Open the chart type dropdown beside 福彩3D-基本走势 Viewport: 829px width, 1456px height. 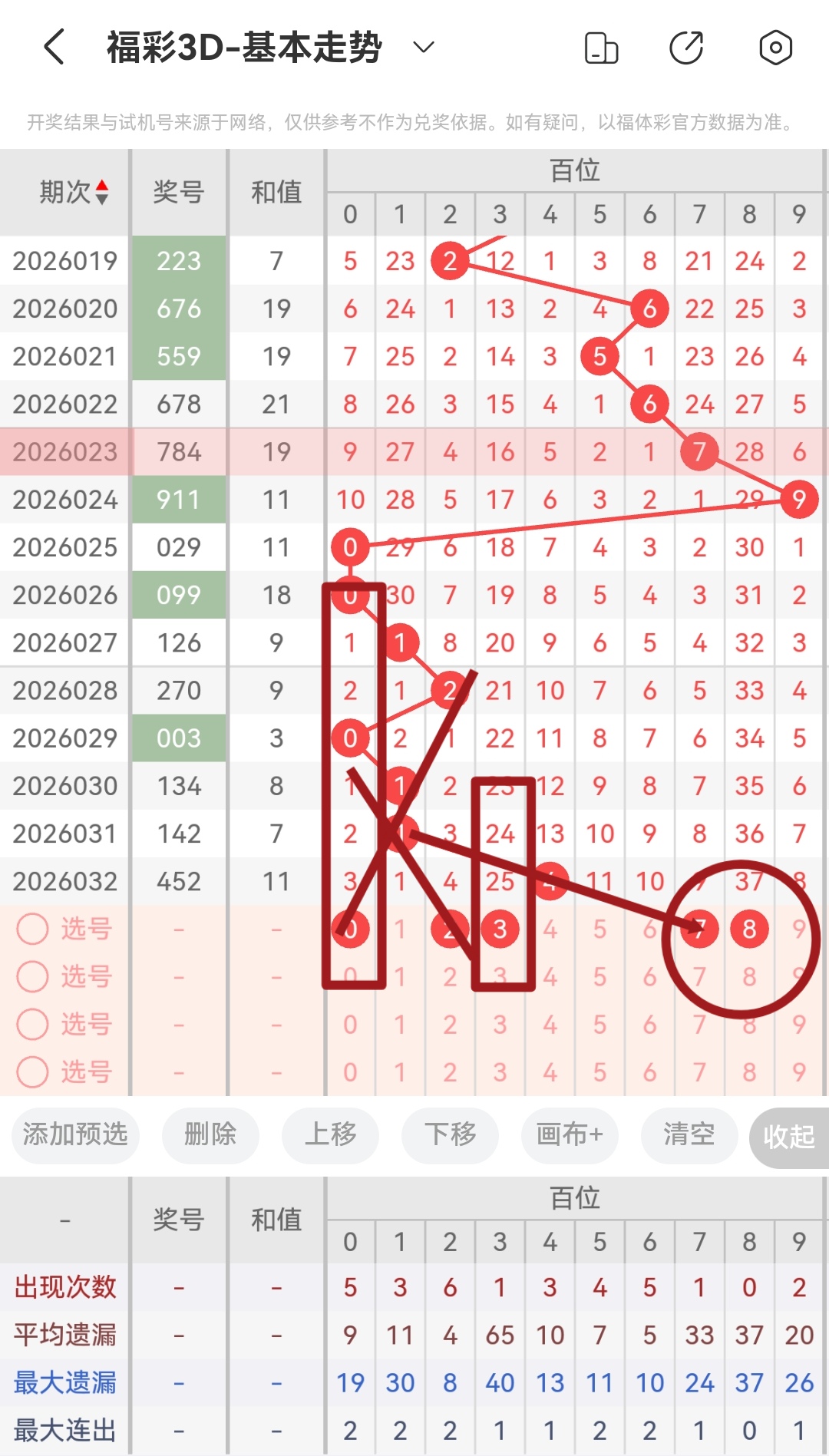[x=421, y=46]
